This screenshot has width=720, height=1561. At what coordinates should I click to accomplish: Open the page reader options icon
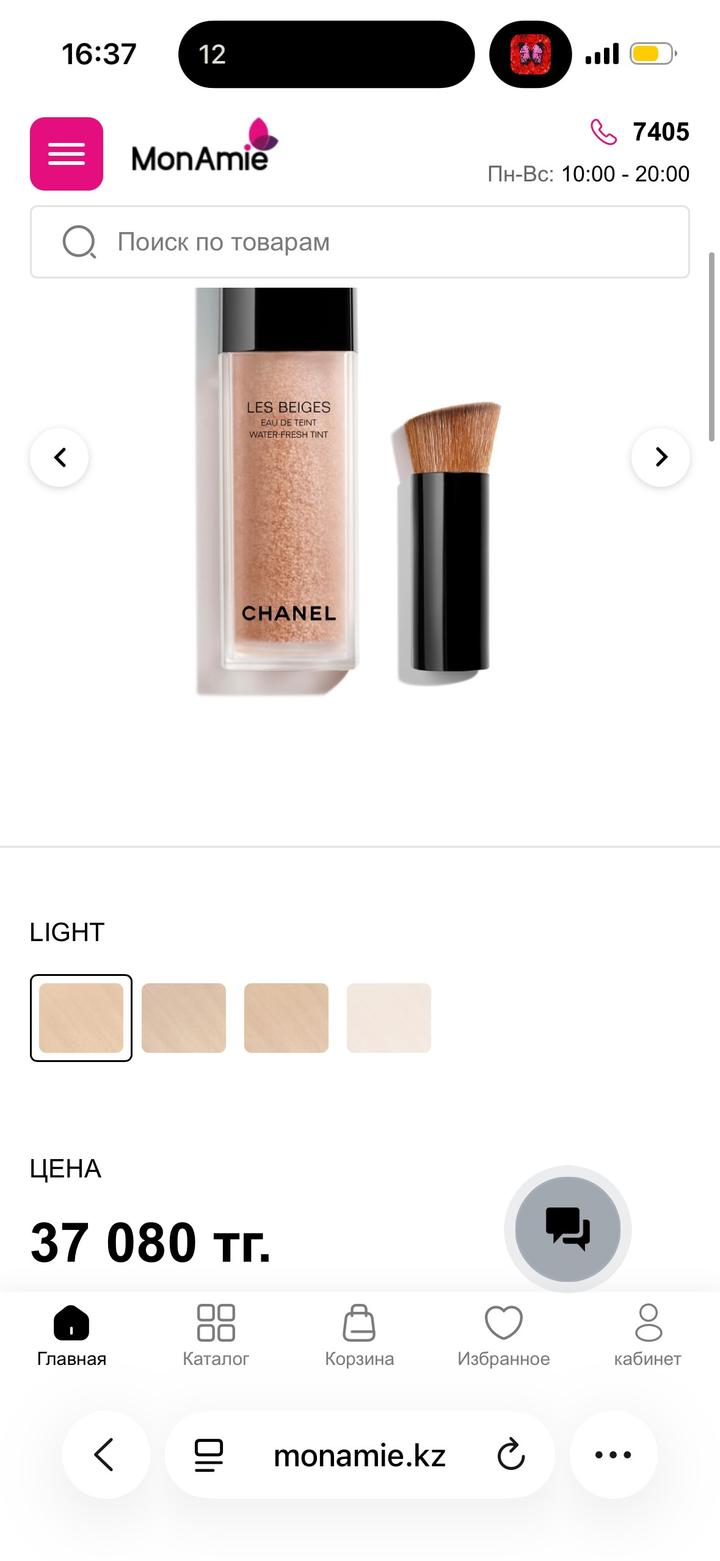[x=209, y=1455]
